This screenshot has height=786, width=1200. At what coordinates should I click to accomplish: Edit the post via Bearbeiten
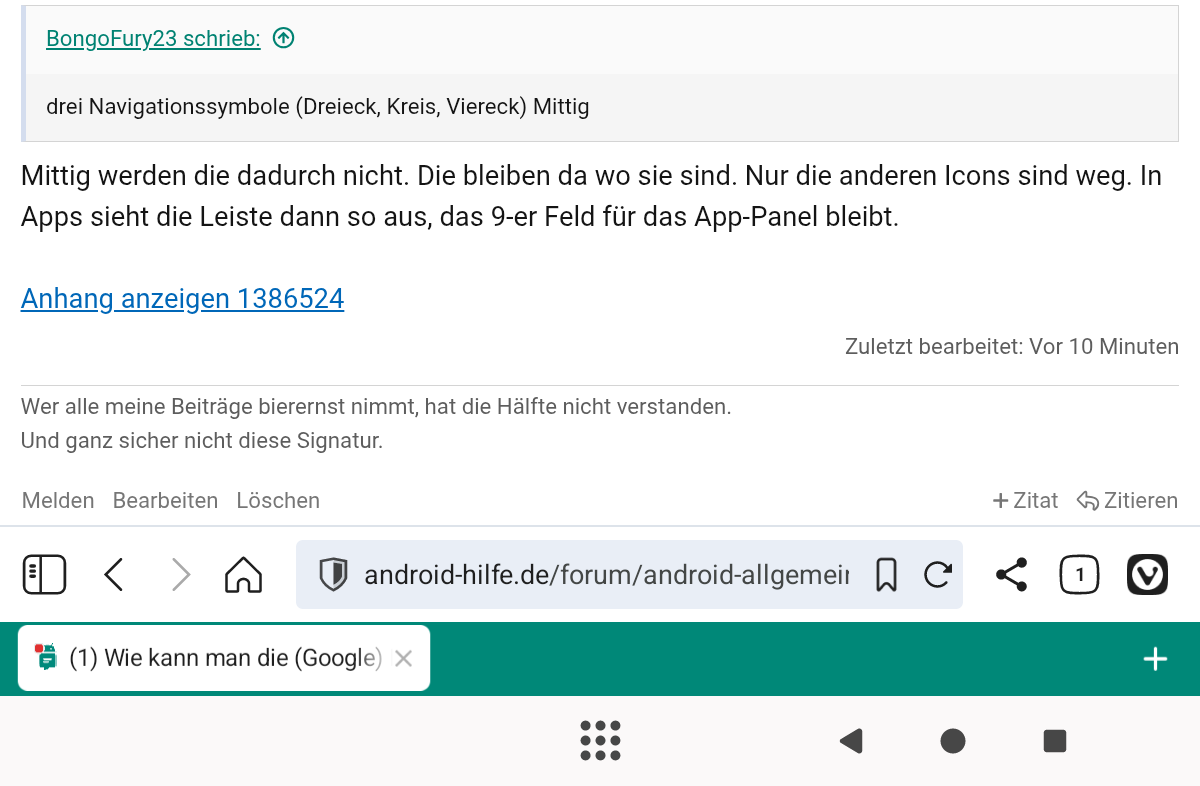pyautogui.click(x=165, y=500)
